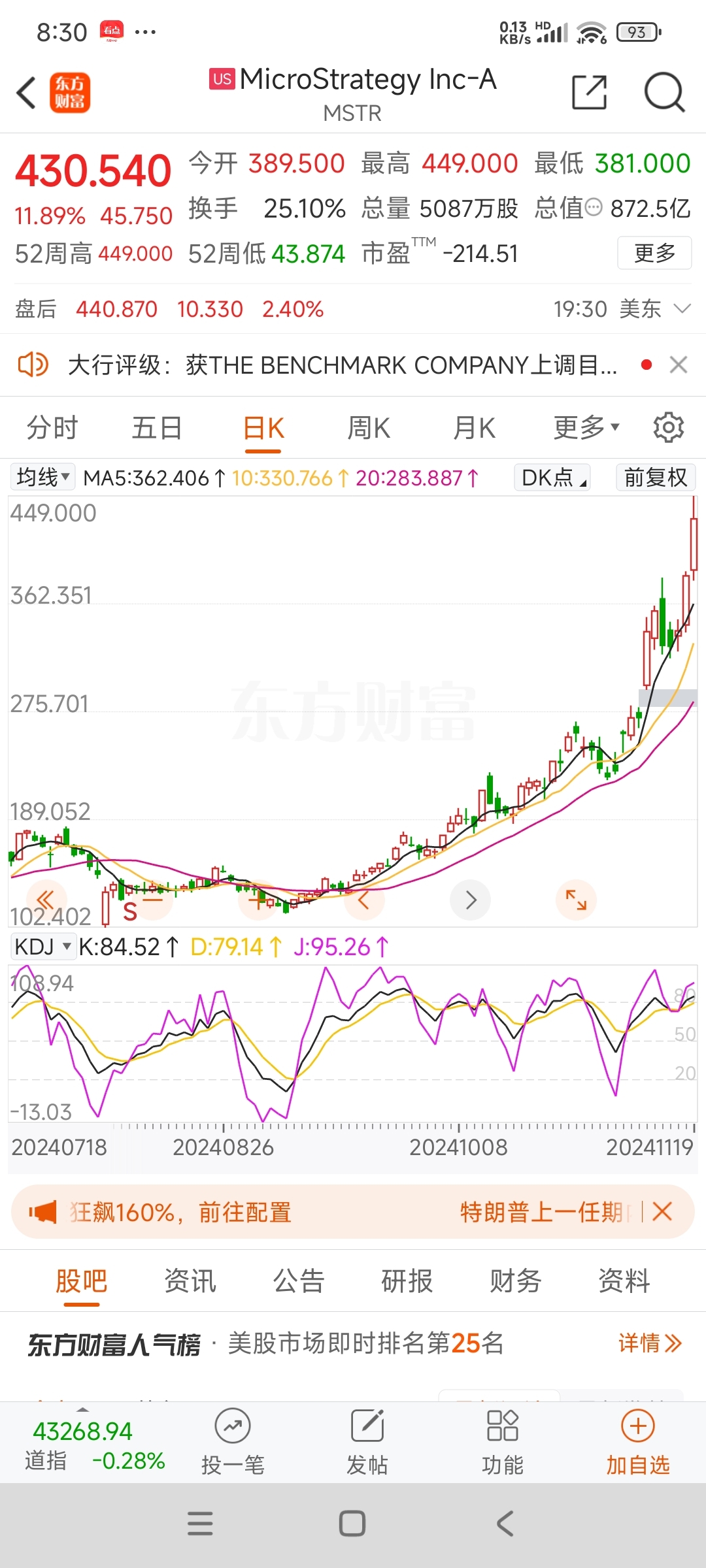Viewport: 706px width, 1568px height.
Task: Open the 前复权 adjustment selector
Action: pyautogui.click(x=655, y=477)
